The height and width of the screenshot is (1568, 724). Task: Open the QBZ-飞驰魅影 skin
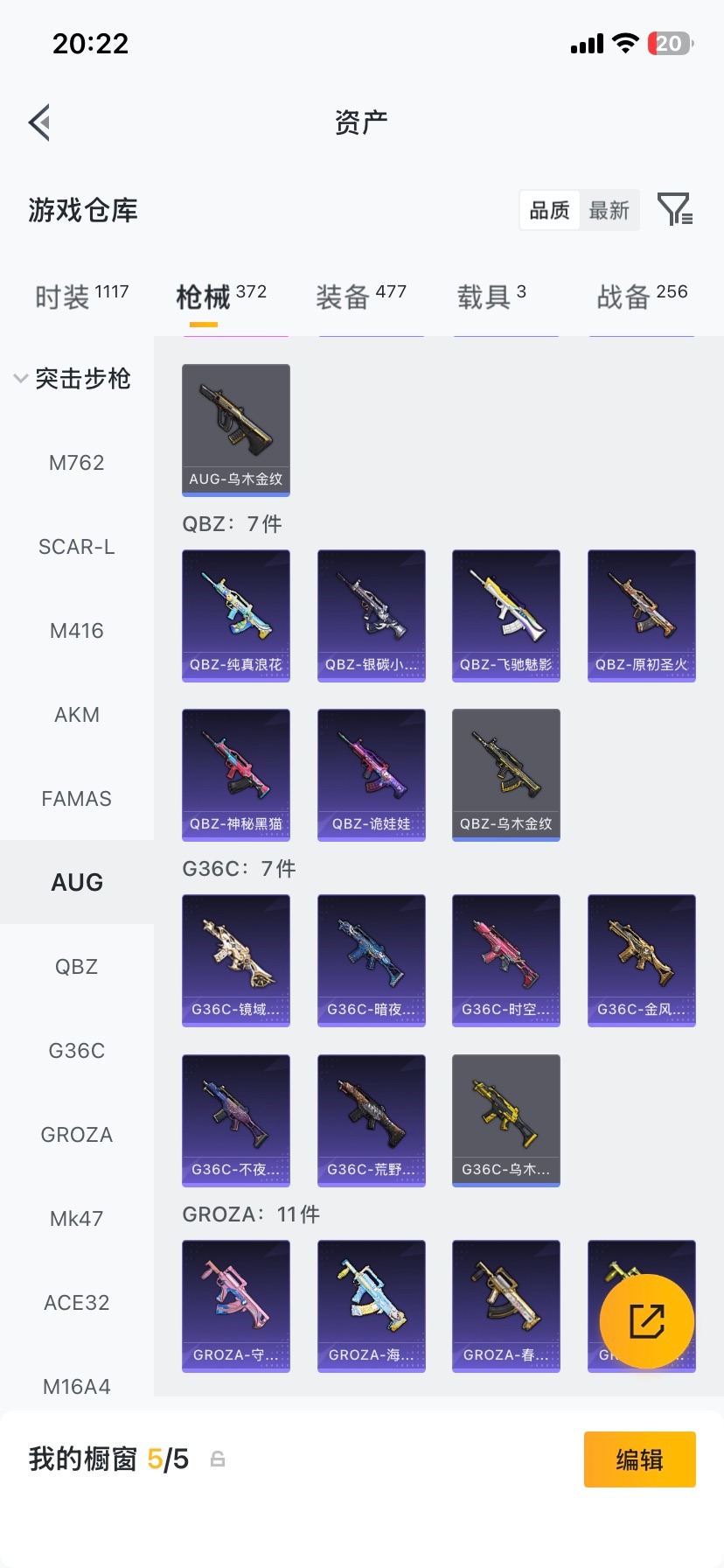[x=506, y=615]
